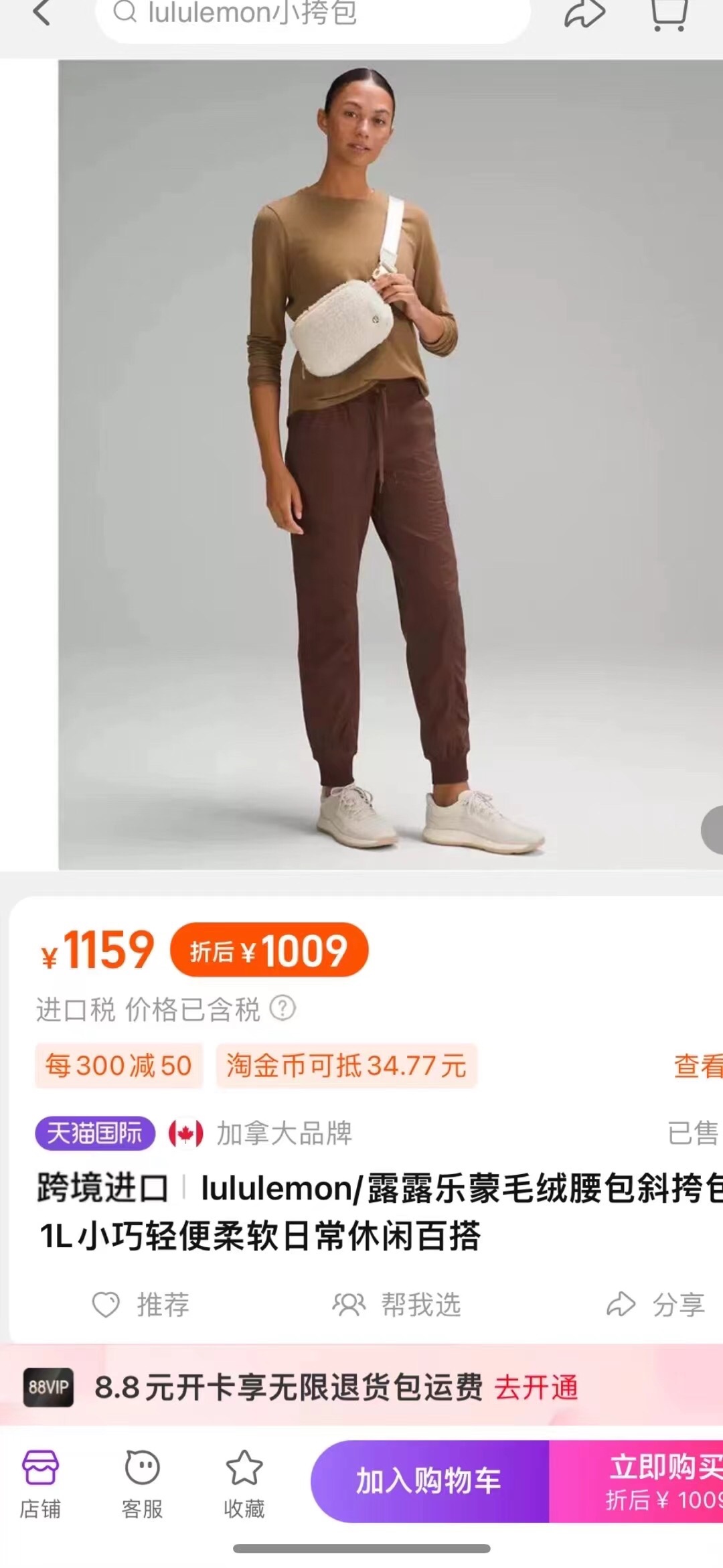Open 帮我选 help me choose
Screen dimensions: 723x1568
point(397,1305)
